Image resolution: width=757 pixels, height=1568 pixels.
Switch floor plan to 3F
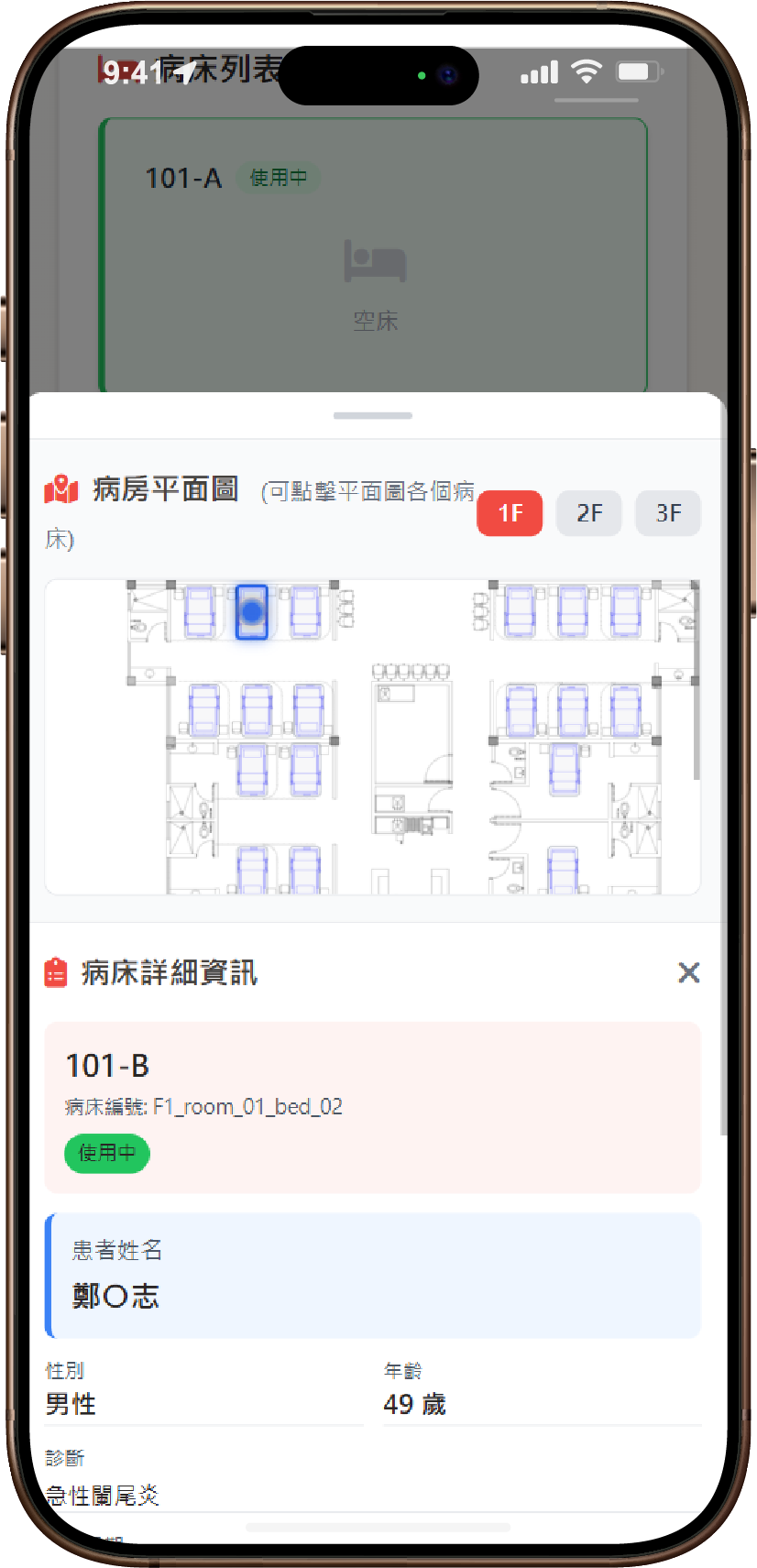pyautogui.click(x=668, y=513)
